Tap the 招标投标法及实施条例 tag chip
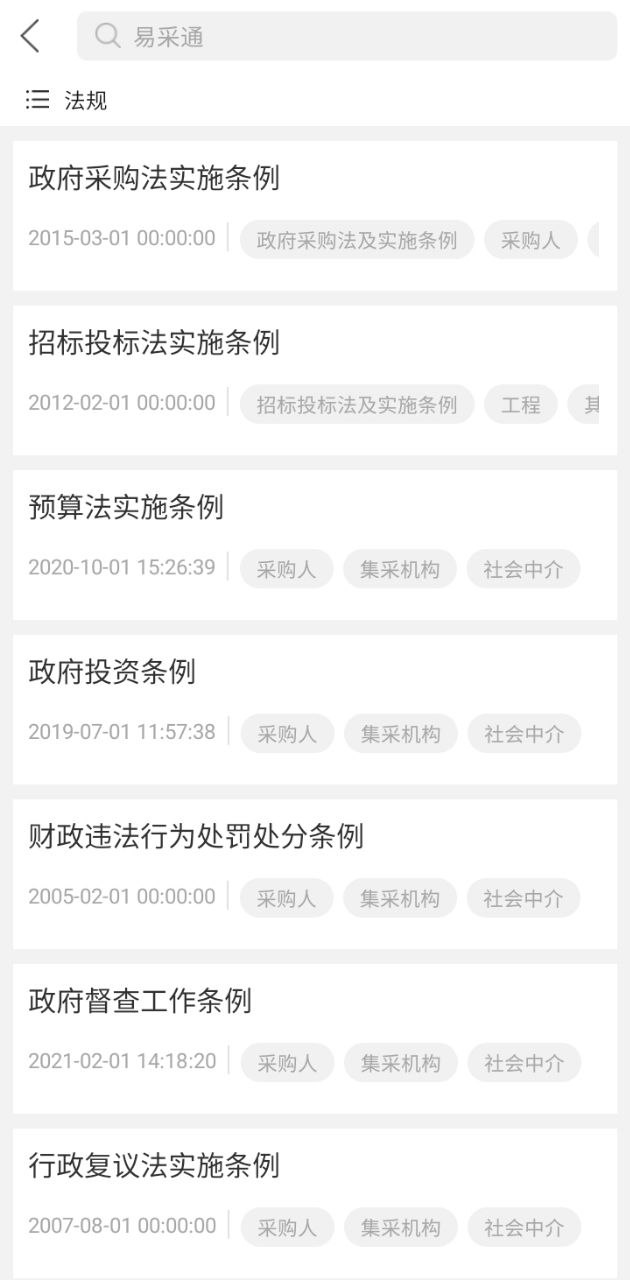Image resolution: width=630 pixels, height=1280 pixels. [x=357, y=404]
